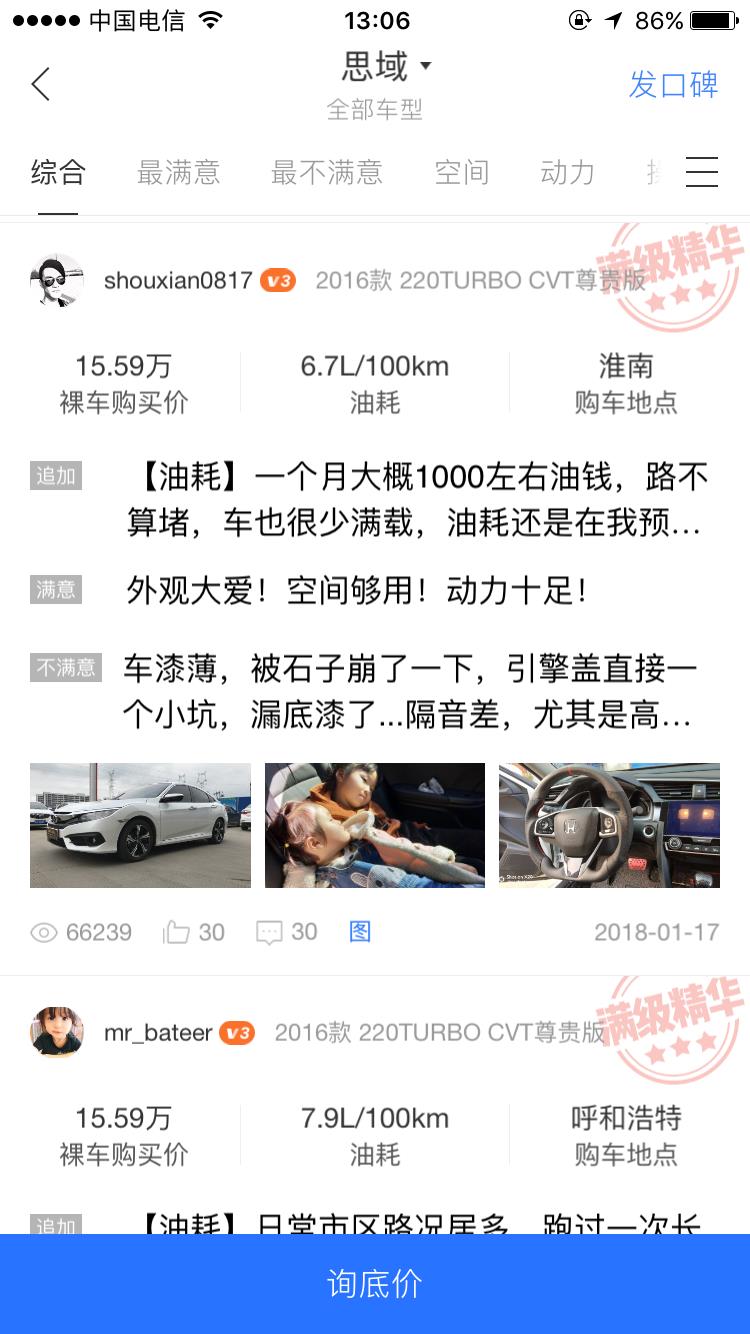Select the 动力 tab
The height and width of the screenshot is (1334, 750).
click(567, 173)
